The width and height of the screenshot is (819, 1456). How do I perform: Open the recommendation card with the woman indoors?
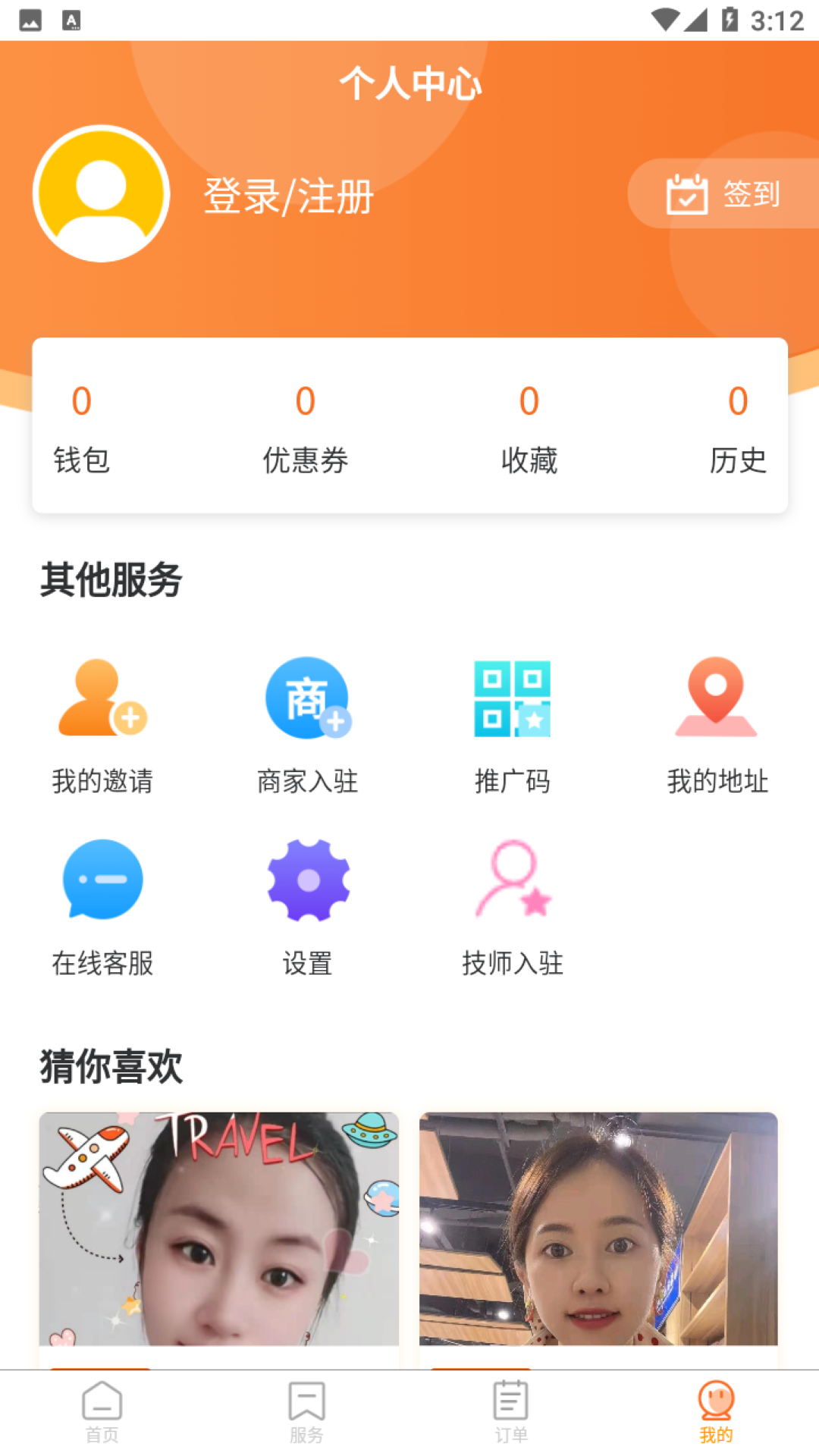click(598, 1228)
